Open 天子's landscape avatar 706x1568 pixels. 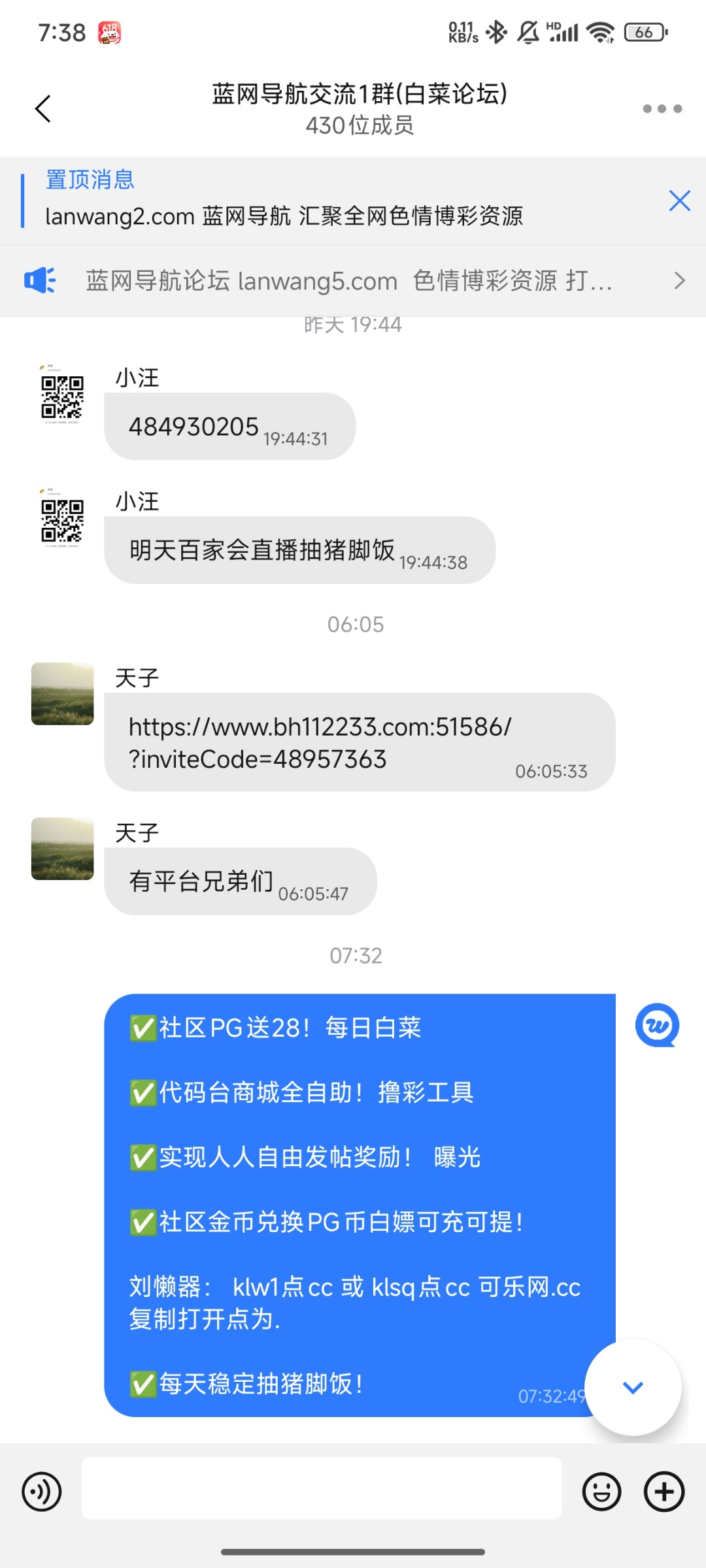[62, 694]
